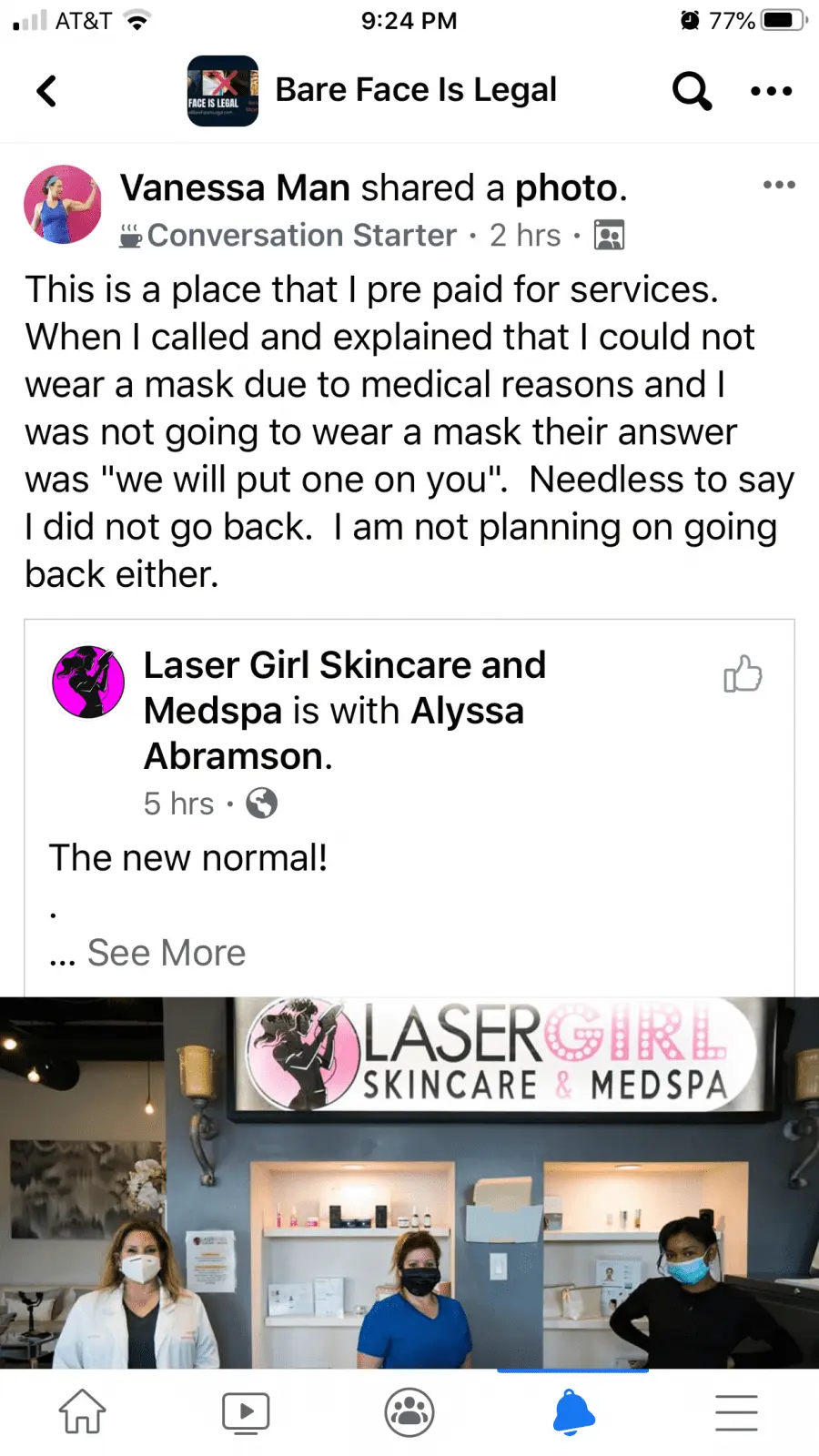
Task: Open options menu for Vanessa Man's post
Action: 779,186
